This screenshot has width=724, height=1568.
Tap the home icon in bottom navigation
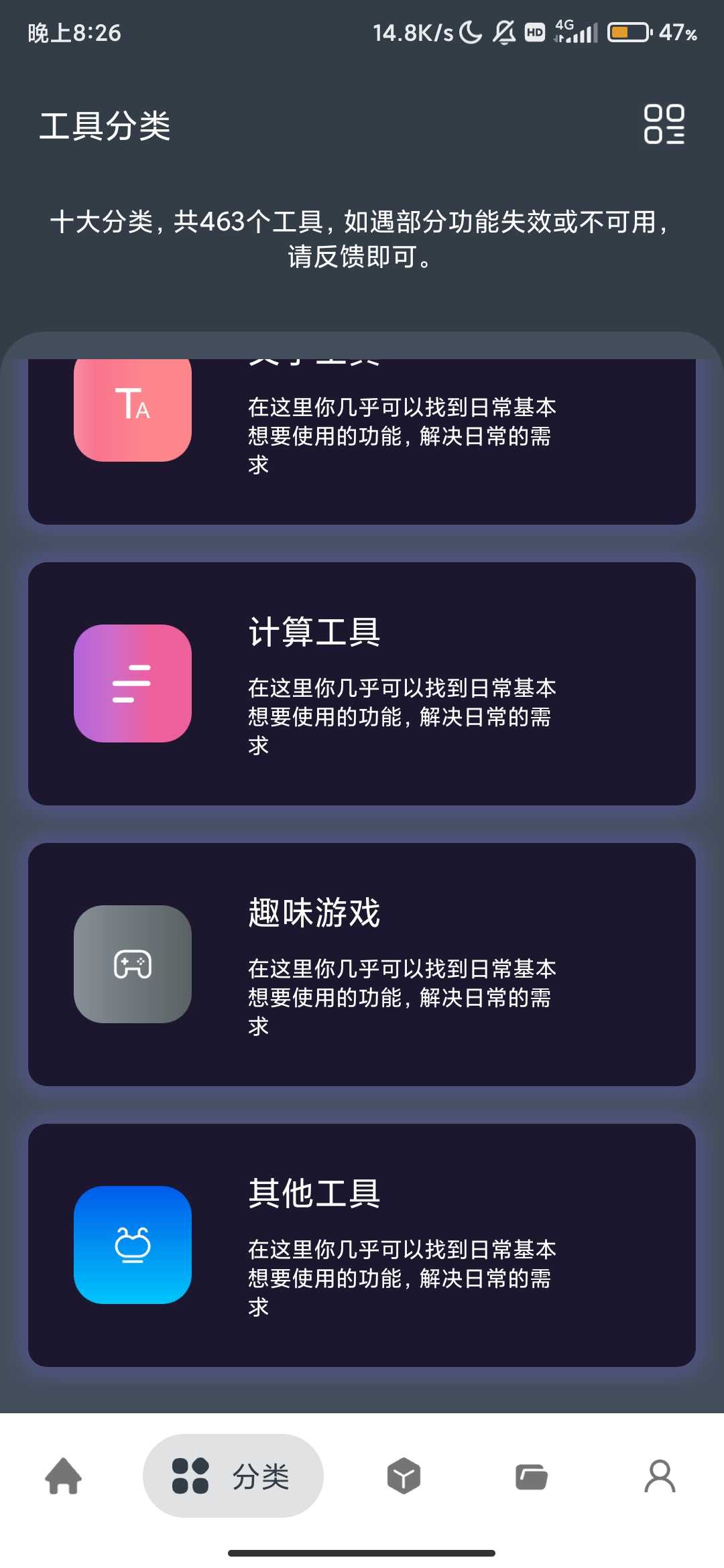click(x=64, y=1476)
